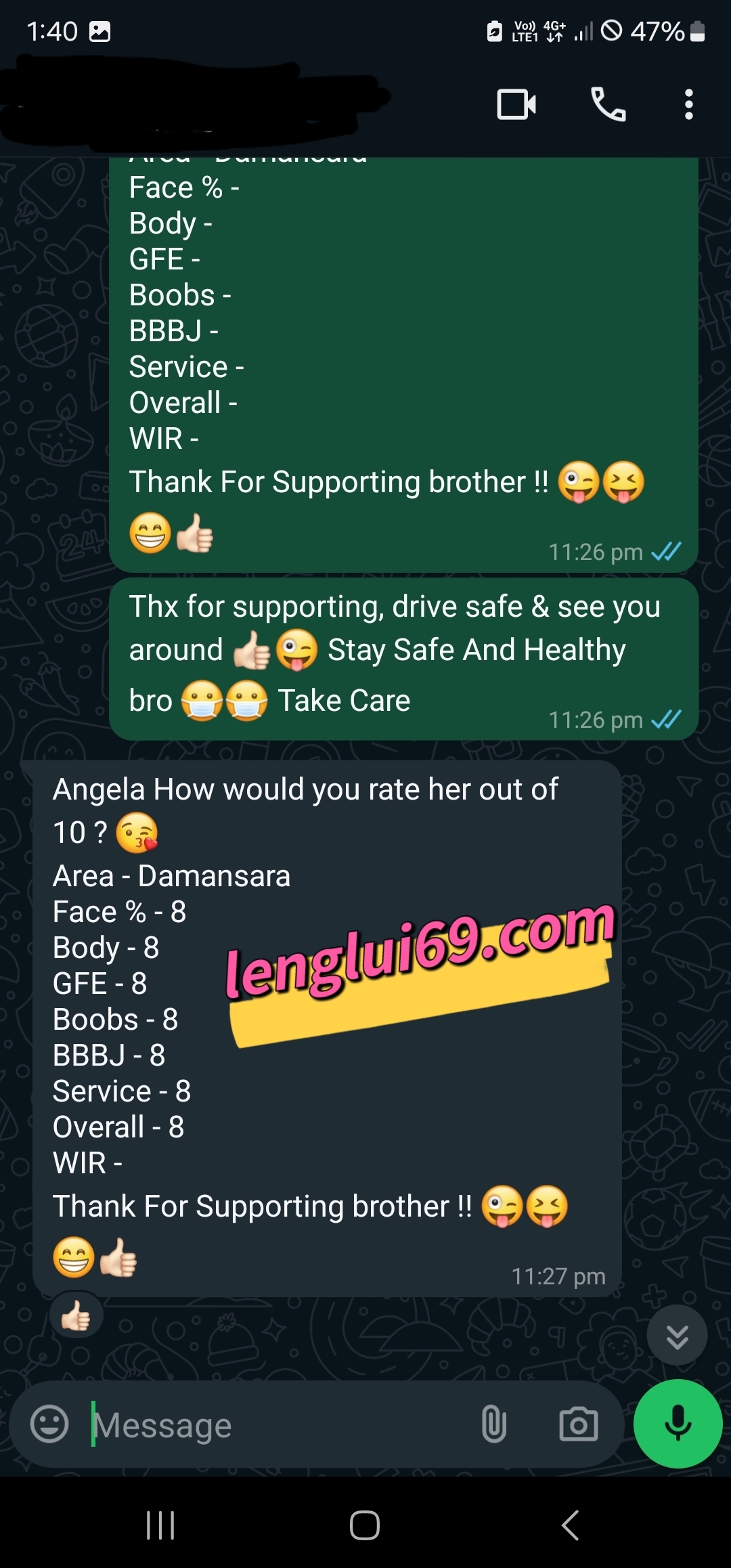Image resolution: width=731 pixels, height=1568 pixels.
Task: Focus the Message text field
Action: coord(278,1425)
